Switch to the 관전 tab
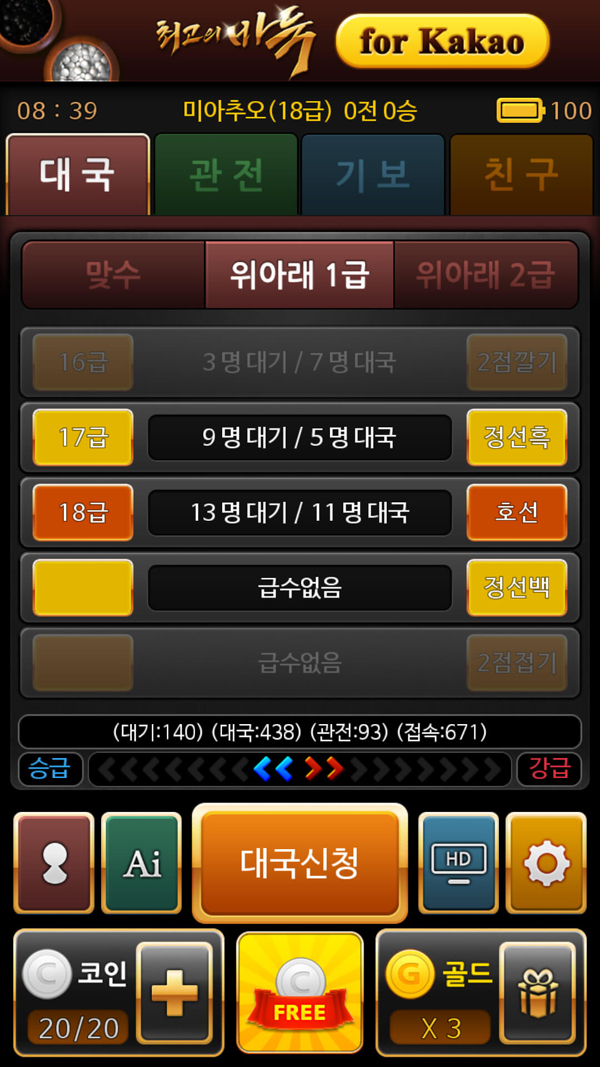600x1067 pixels. point(226,175)
